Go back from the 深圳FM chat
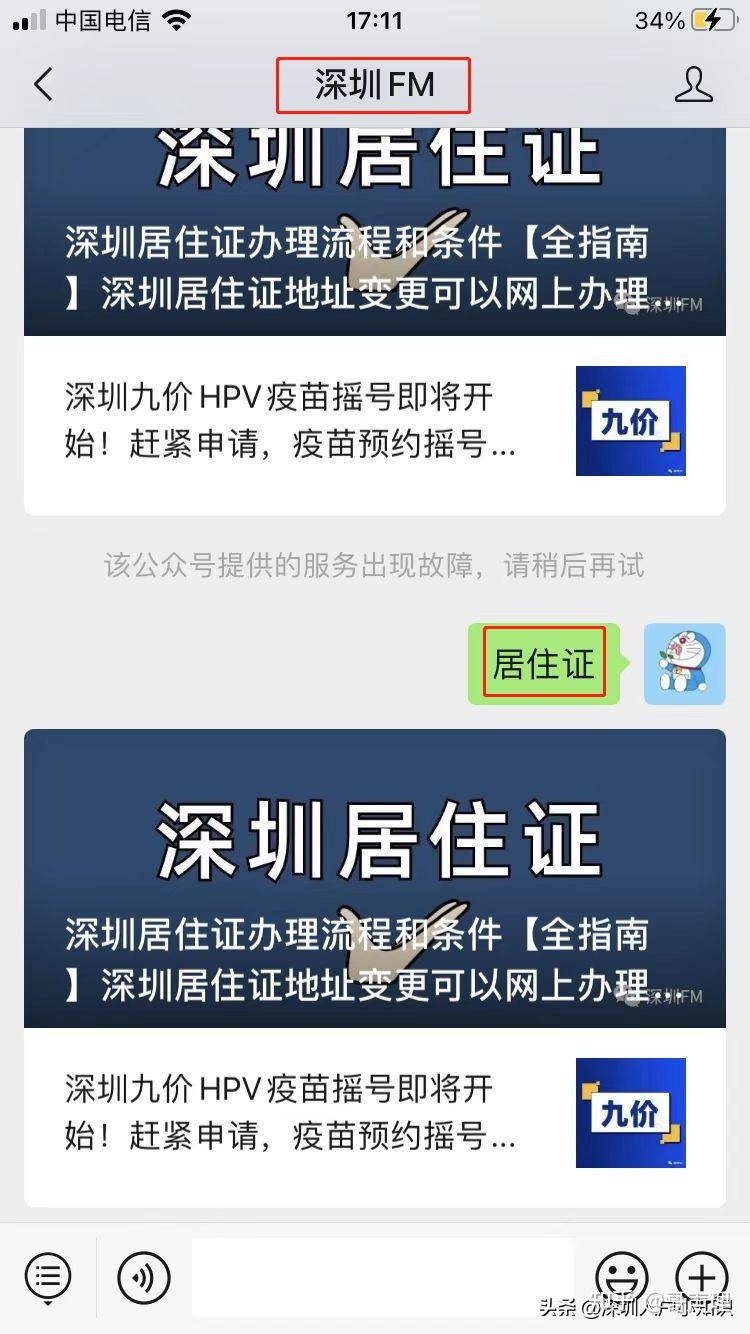 (x=42, y=85)
